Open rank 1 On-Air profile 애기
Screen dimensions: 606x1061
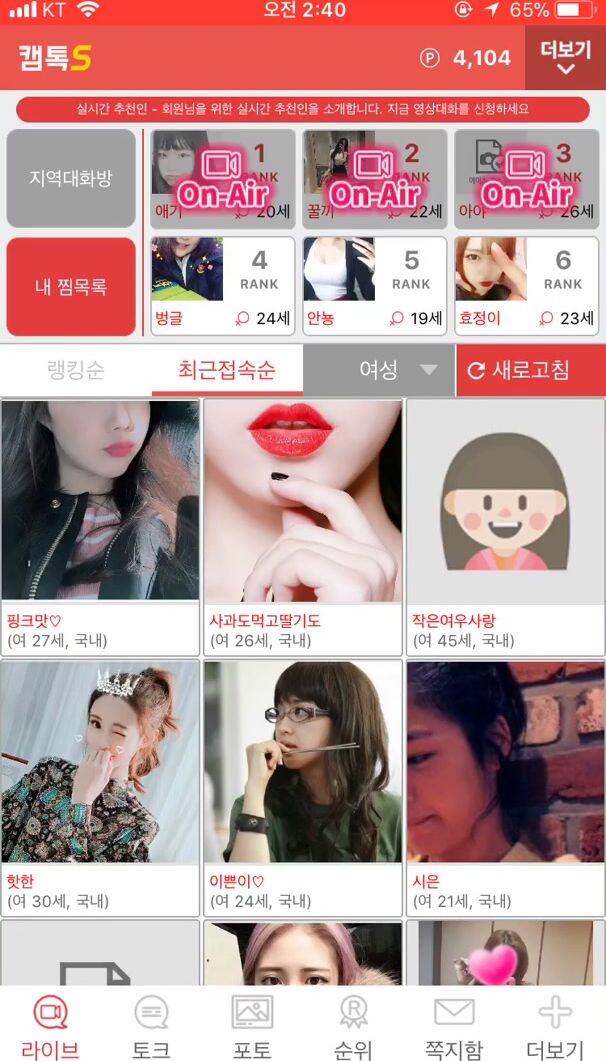tap(223, 177)
